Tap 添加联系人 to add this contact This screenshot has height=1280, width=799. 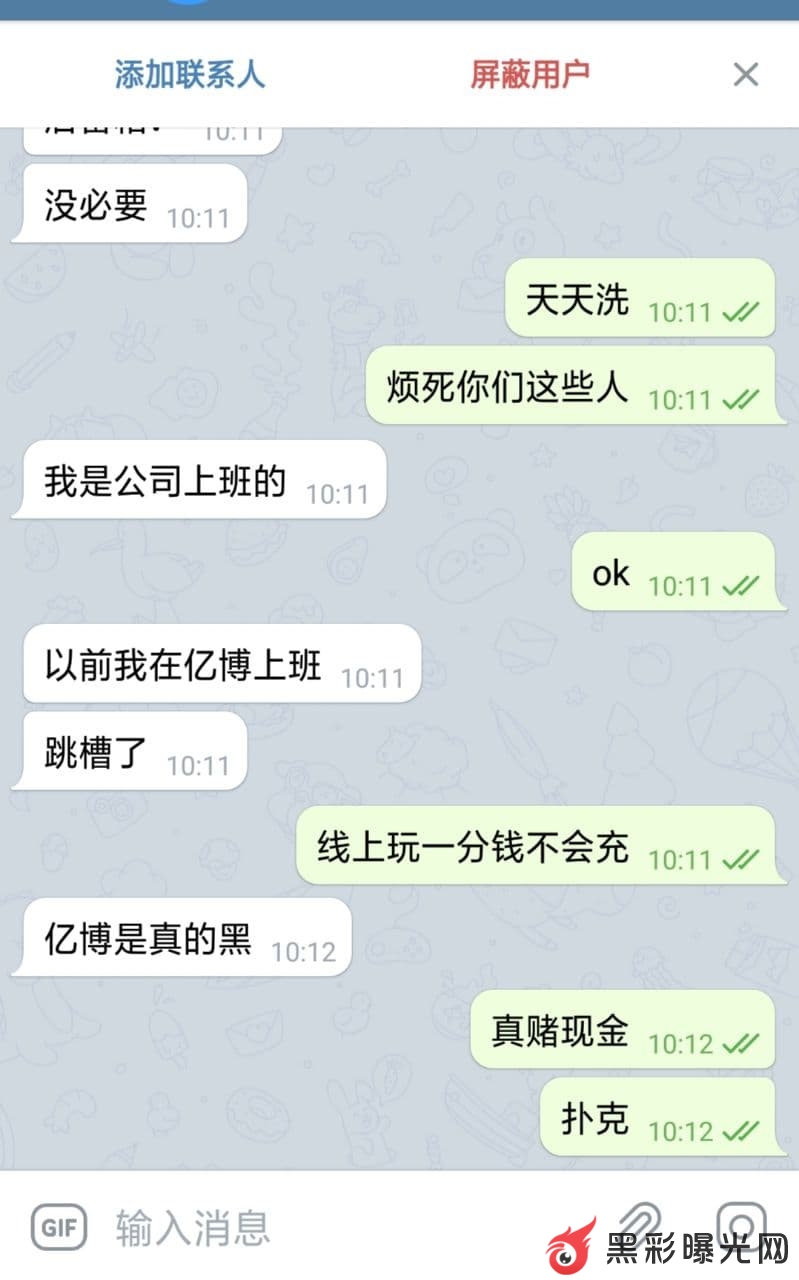point(190,75)
